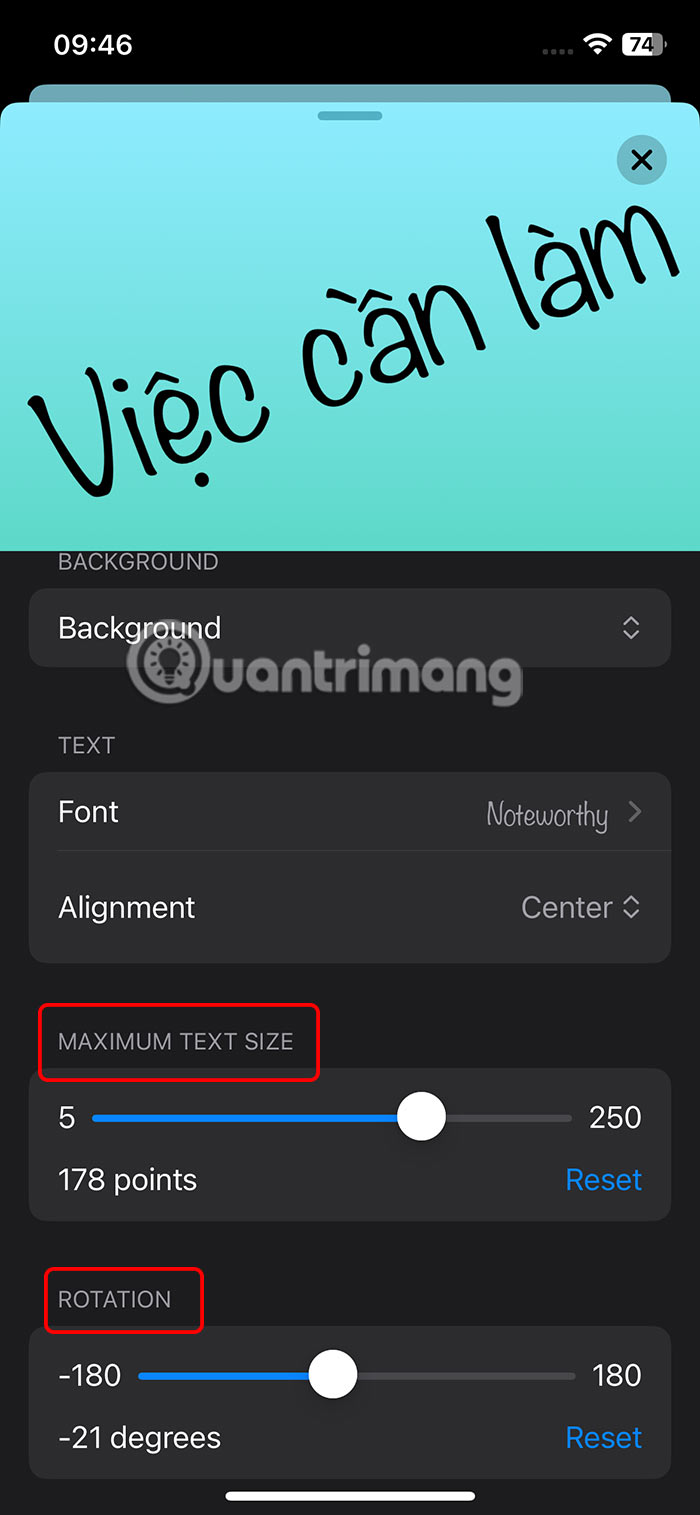Reset the rotation to default
Image resolution: width=700 pixels, height=1515 pixels.
(x=603, y=1438)
